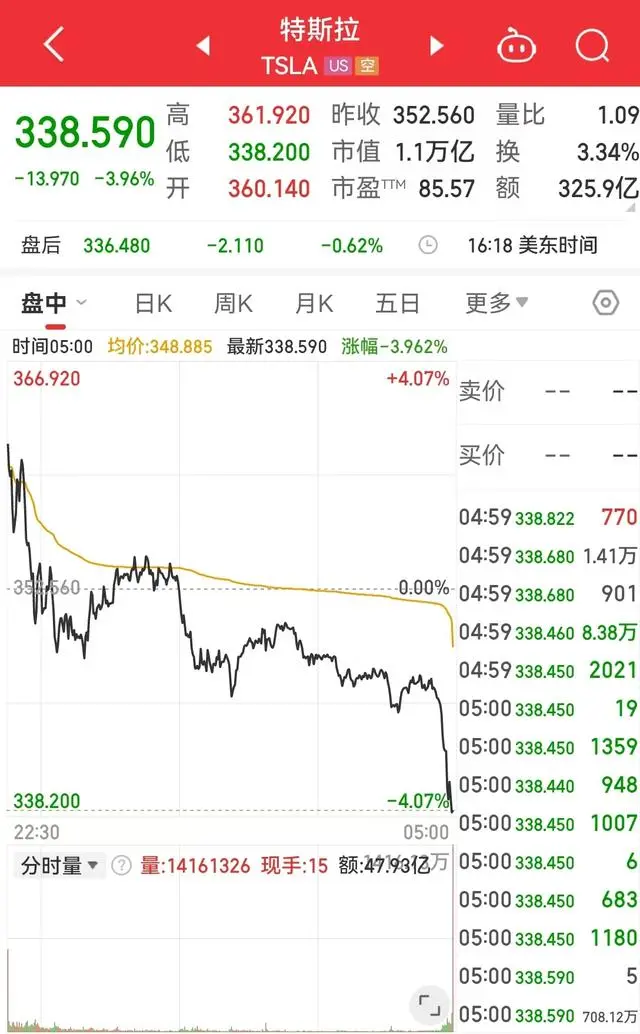Search for another stock
The height and width of the screenshot is (1034, 640).
coord(592,45)
